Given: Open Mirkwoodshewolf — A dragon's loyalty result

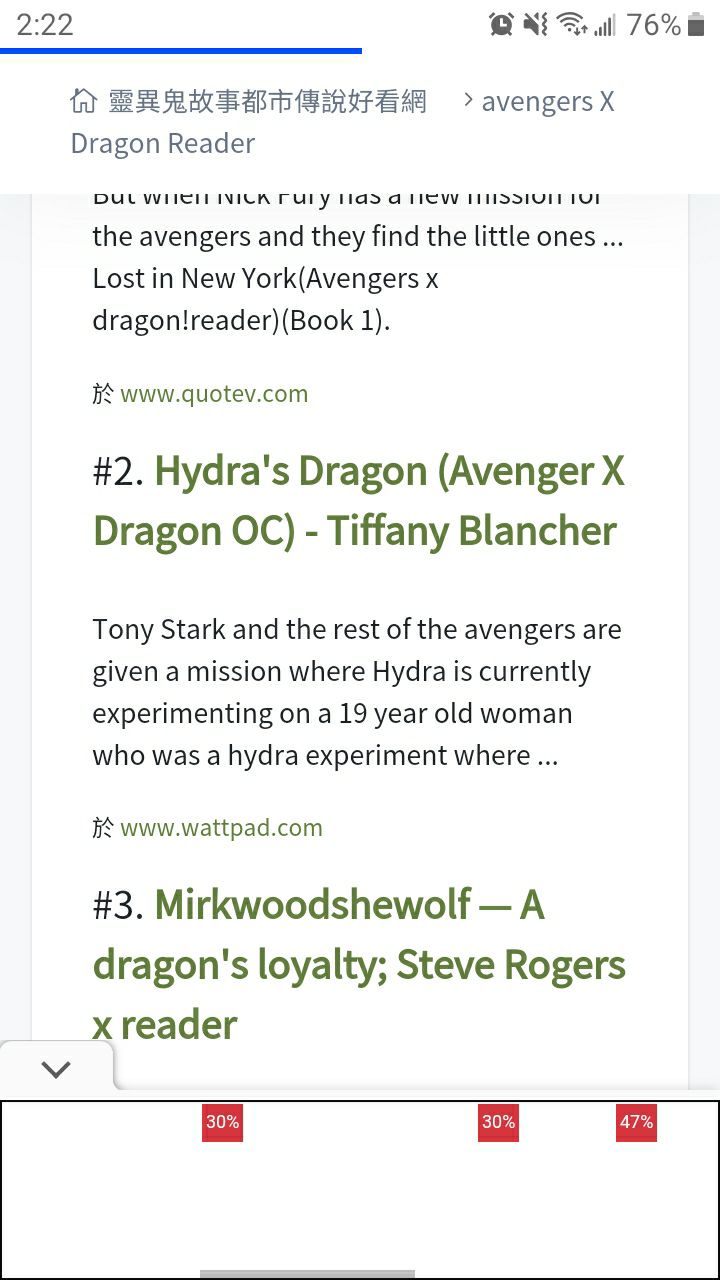Looking at the screenshot, I should [x=359, y=964].
